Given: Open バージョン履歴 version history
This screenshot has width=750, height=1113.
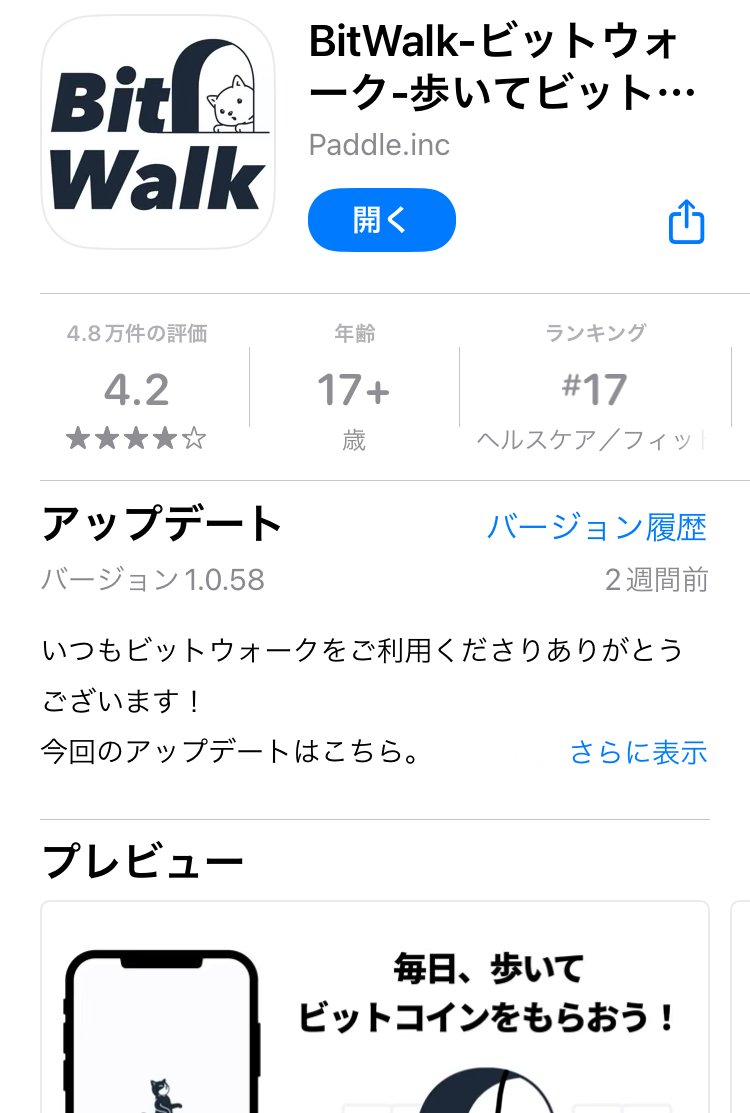Looking at the screenshot, I should [599, 525].
